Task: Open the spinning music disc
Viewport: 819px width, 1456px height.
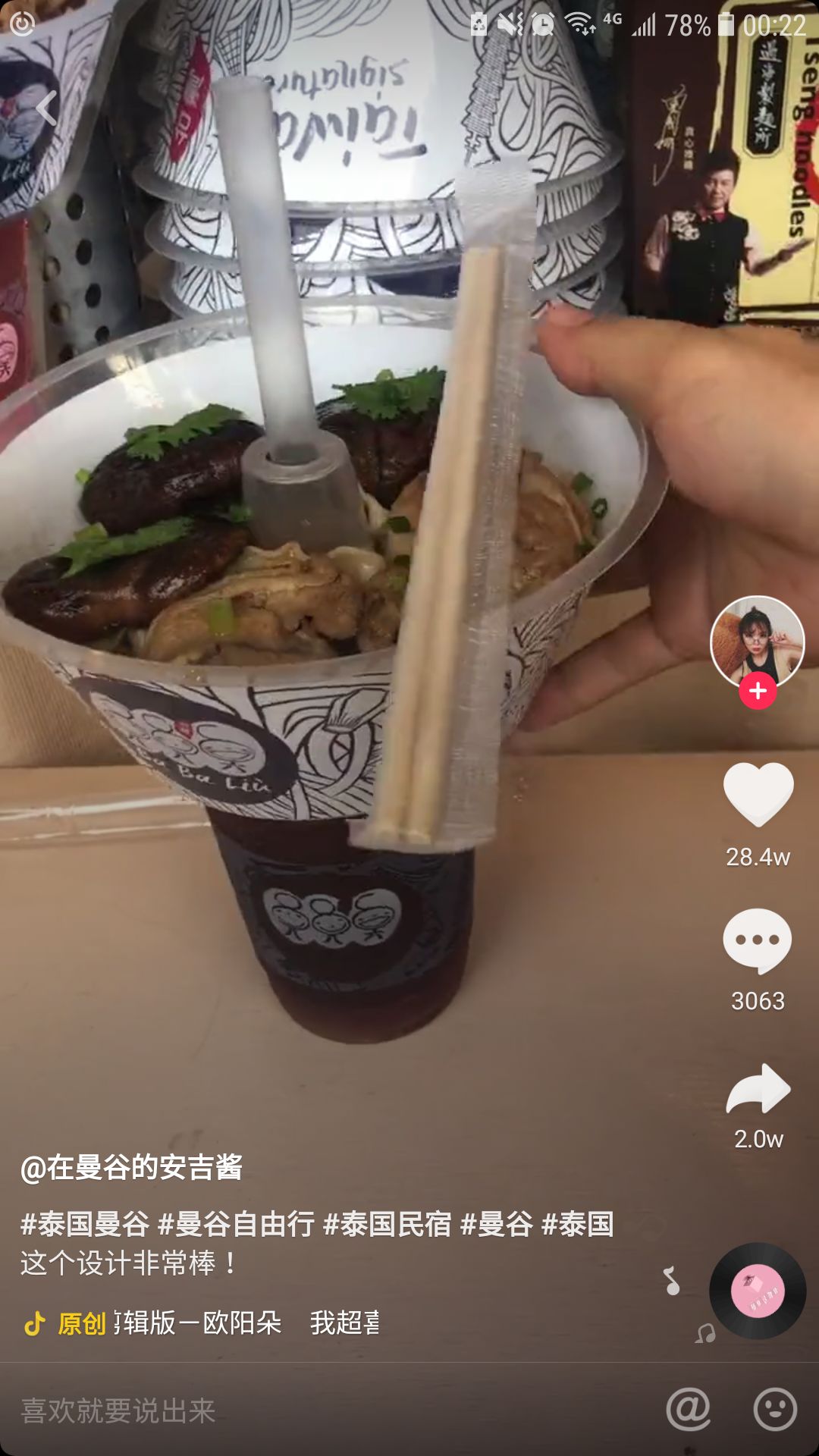Action: pyautogui.click(x=758, y=1290)
